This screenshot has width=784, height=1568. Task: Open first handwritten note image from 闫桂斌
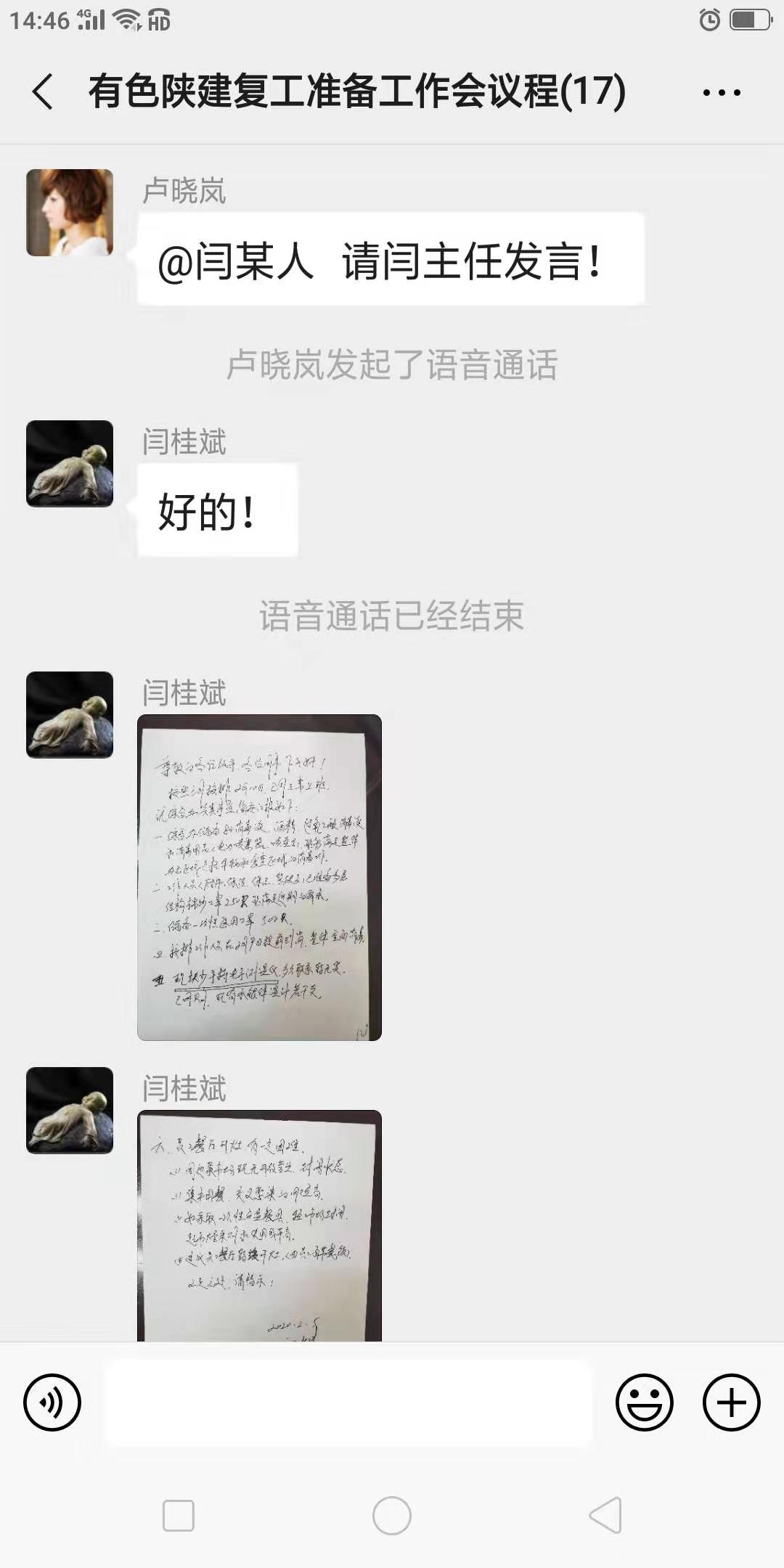(x=259, y=877)
